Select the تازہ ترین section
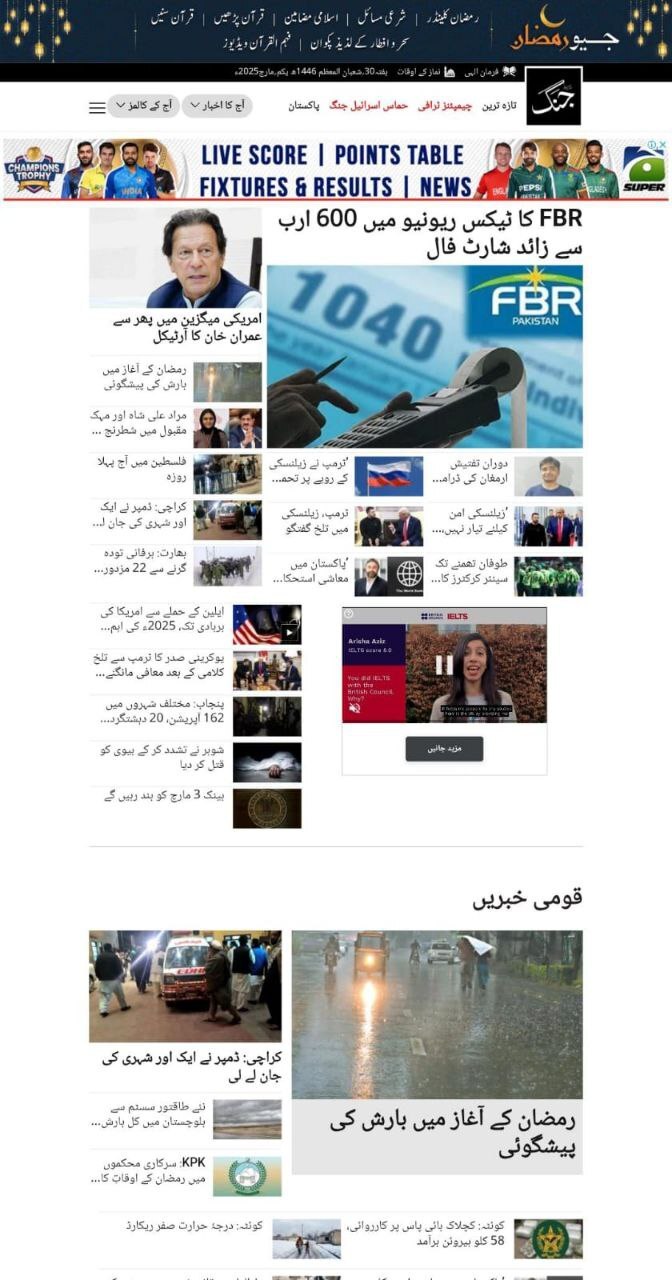Viewport: 672px width, 1280px height. [x=499, y=106]
